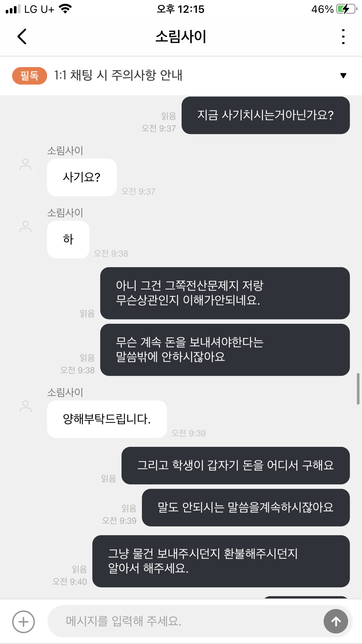This screenshot has width=362, height=644.
Task: Focus the 메시지를 입력해 주세요 input field
Action: point(186,621)
